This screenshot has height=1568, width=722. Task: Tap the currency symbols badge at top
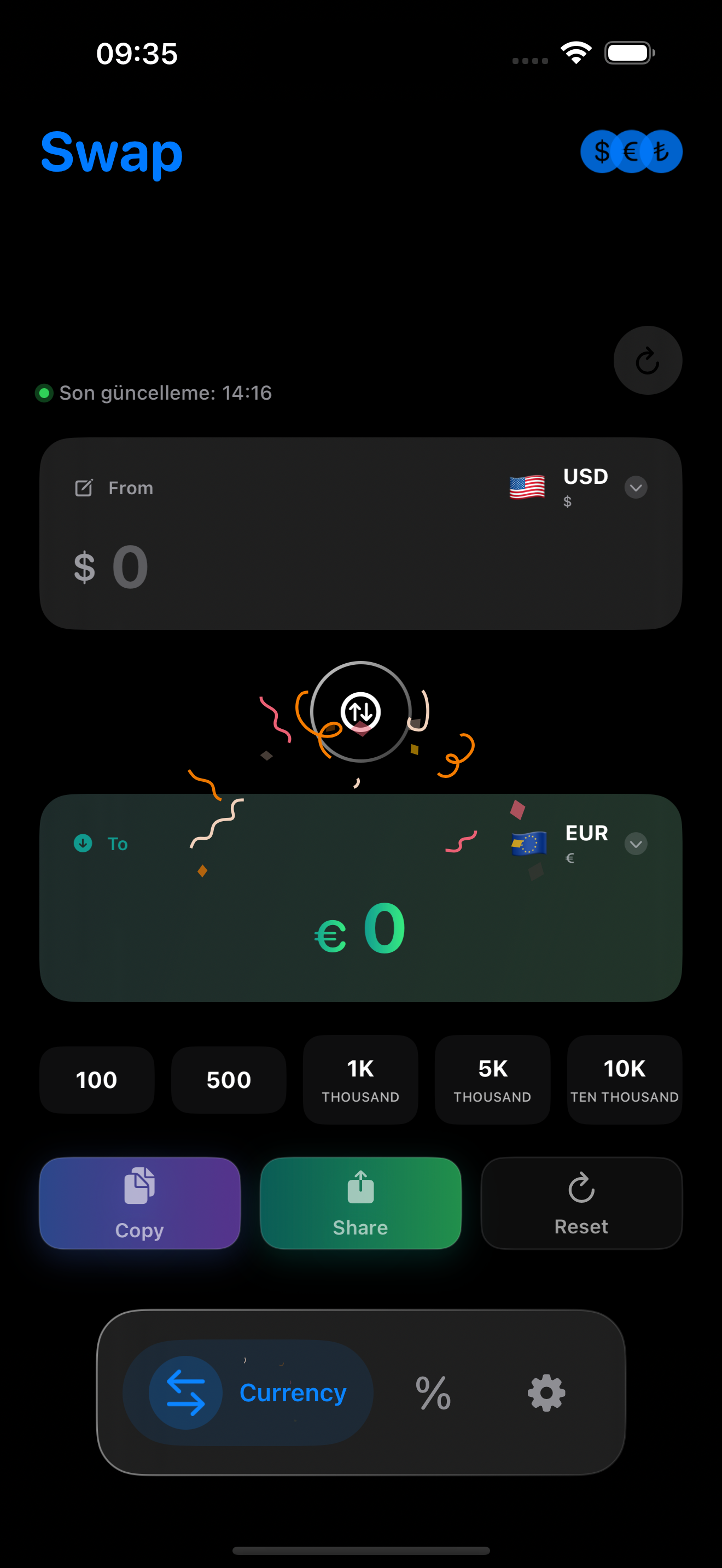point(631,151)
